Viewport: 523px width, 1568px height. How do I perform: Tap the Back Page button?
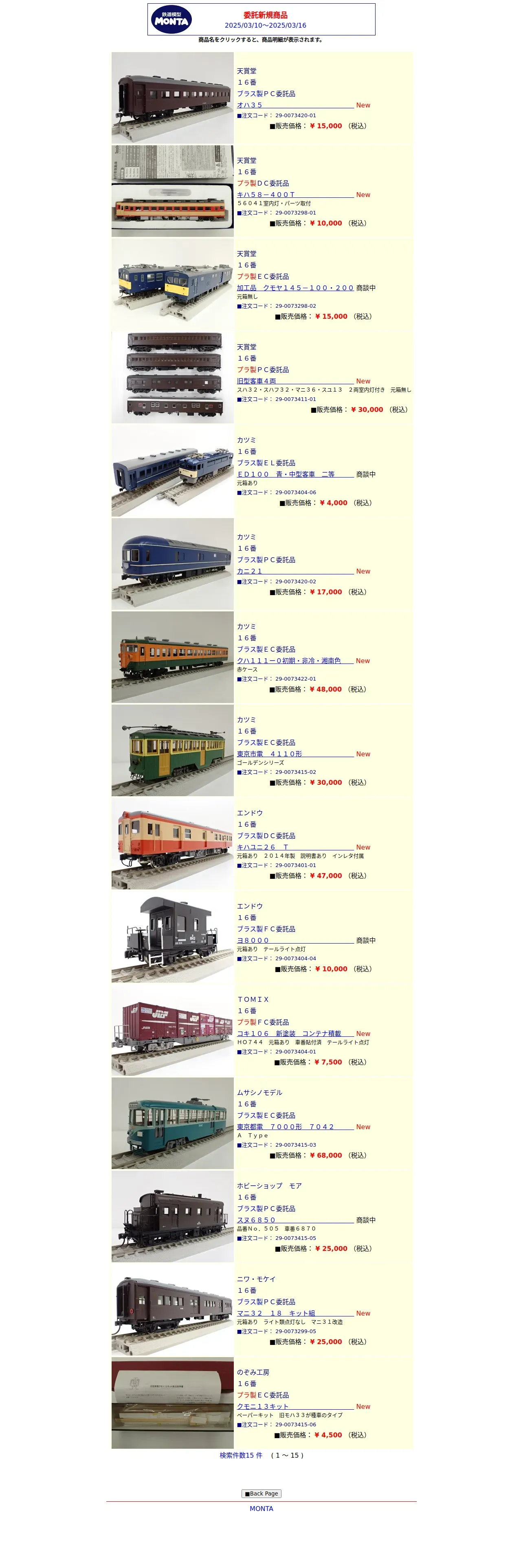click(x=261, y=1493)
